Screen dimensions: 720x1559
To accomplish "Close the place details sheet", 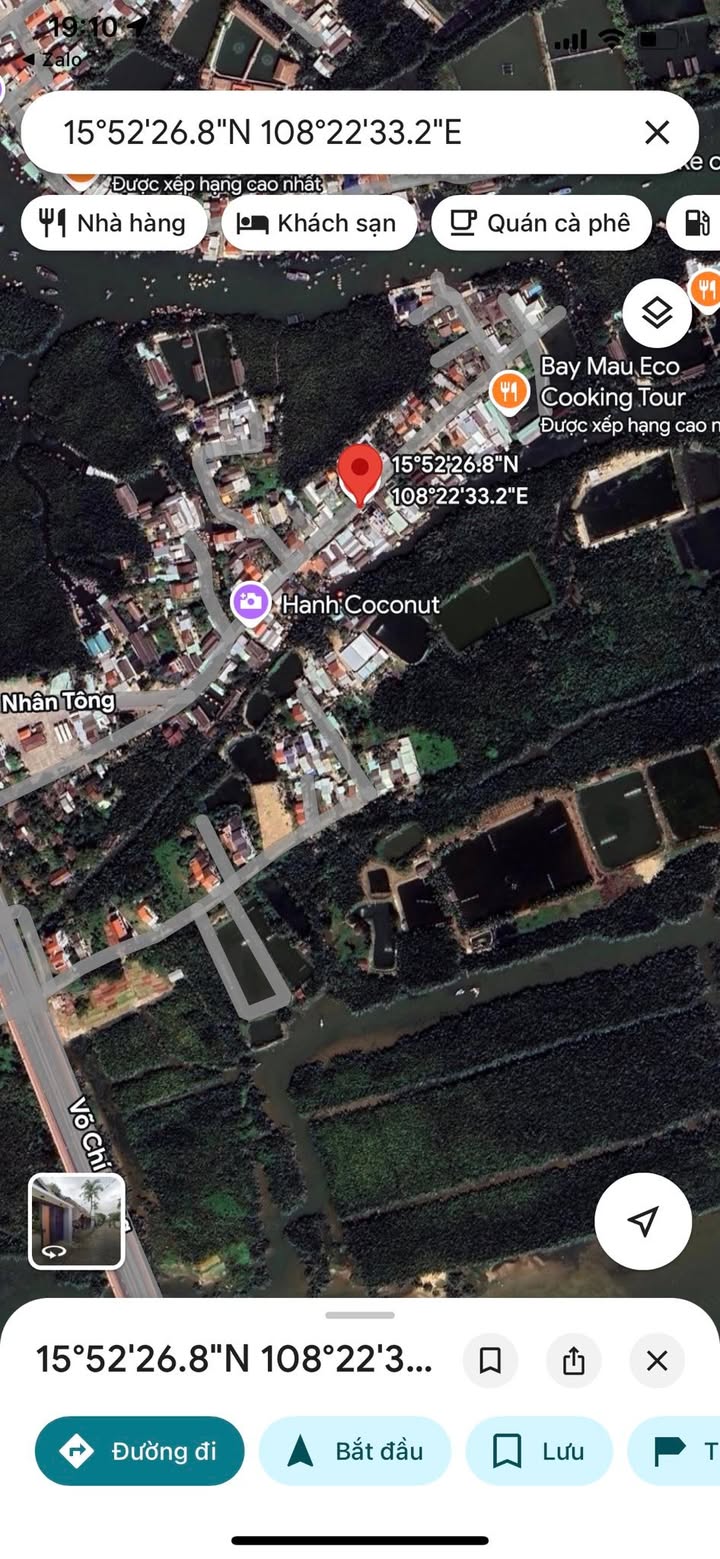I will (x=657, y=1360).
